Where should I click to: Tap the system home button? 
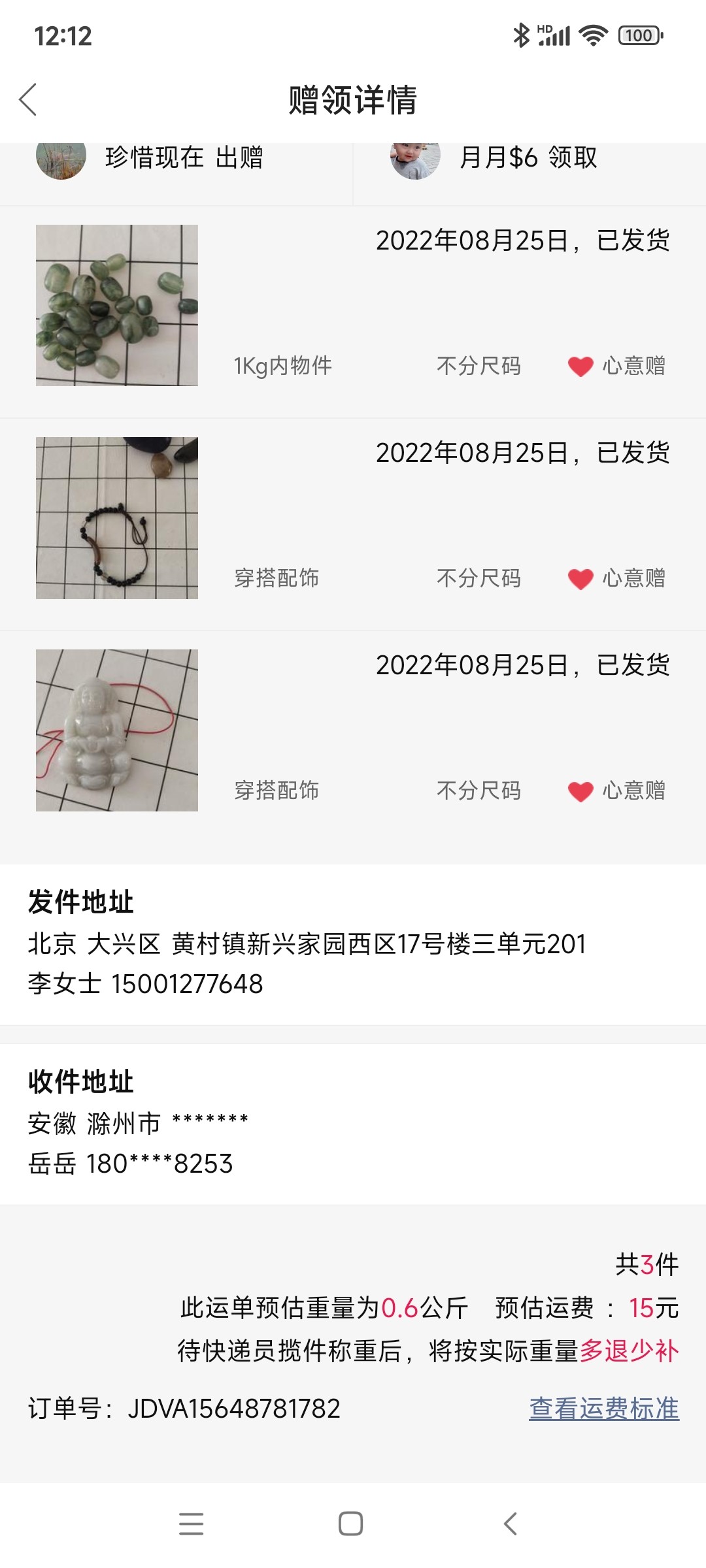click(350, 1524)
